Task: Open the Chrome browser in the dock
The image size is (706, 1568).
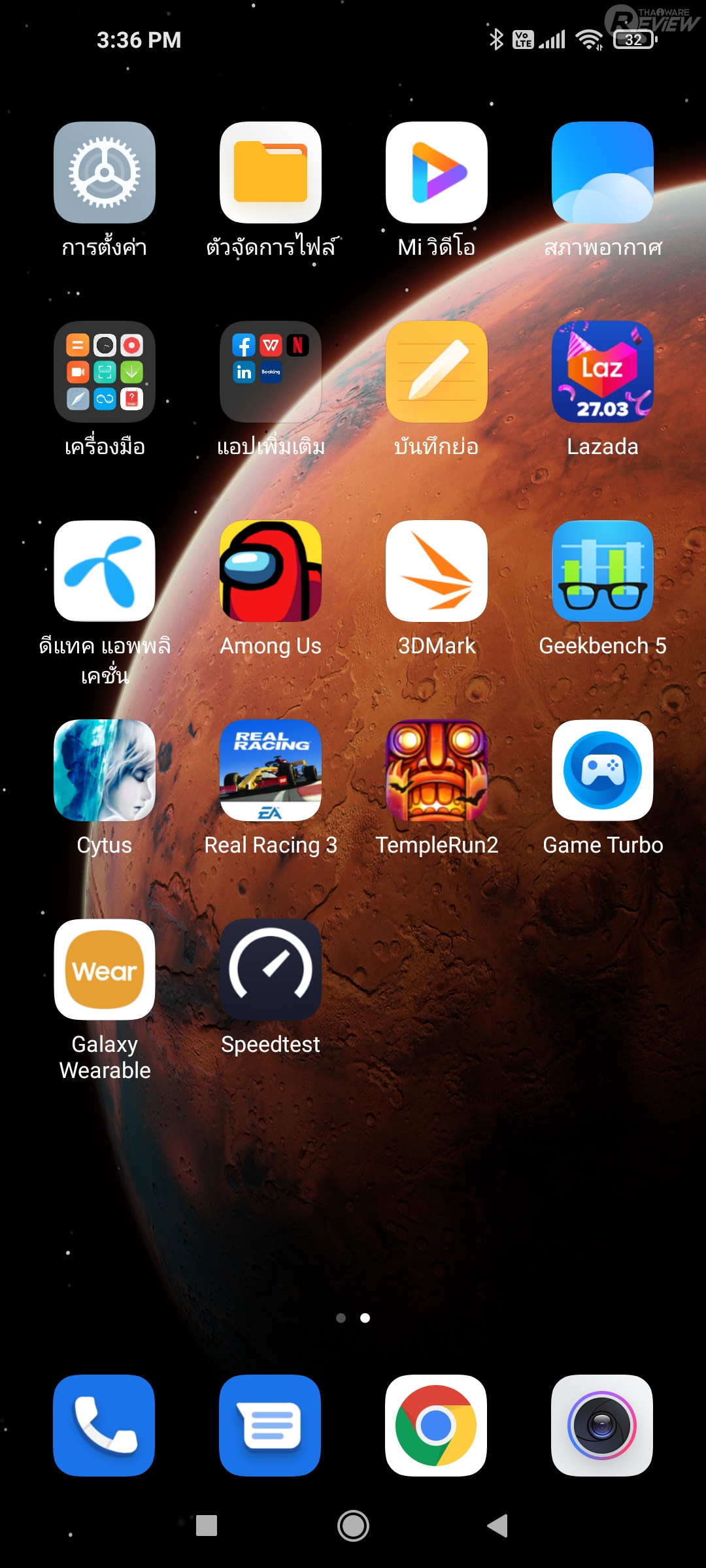Action: 436,1426
